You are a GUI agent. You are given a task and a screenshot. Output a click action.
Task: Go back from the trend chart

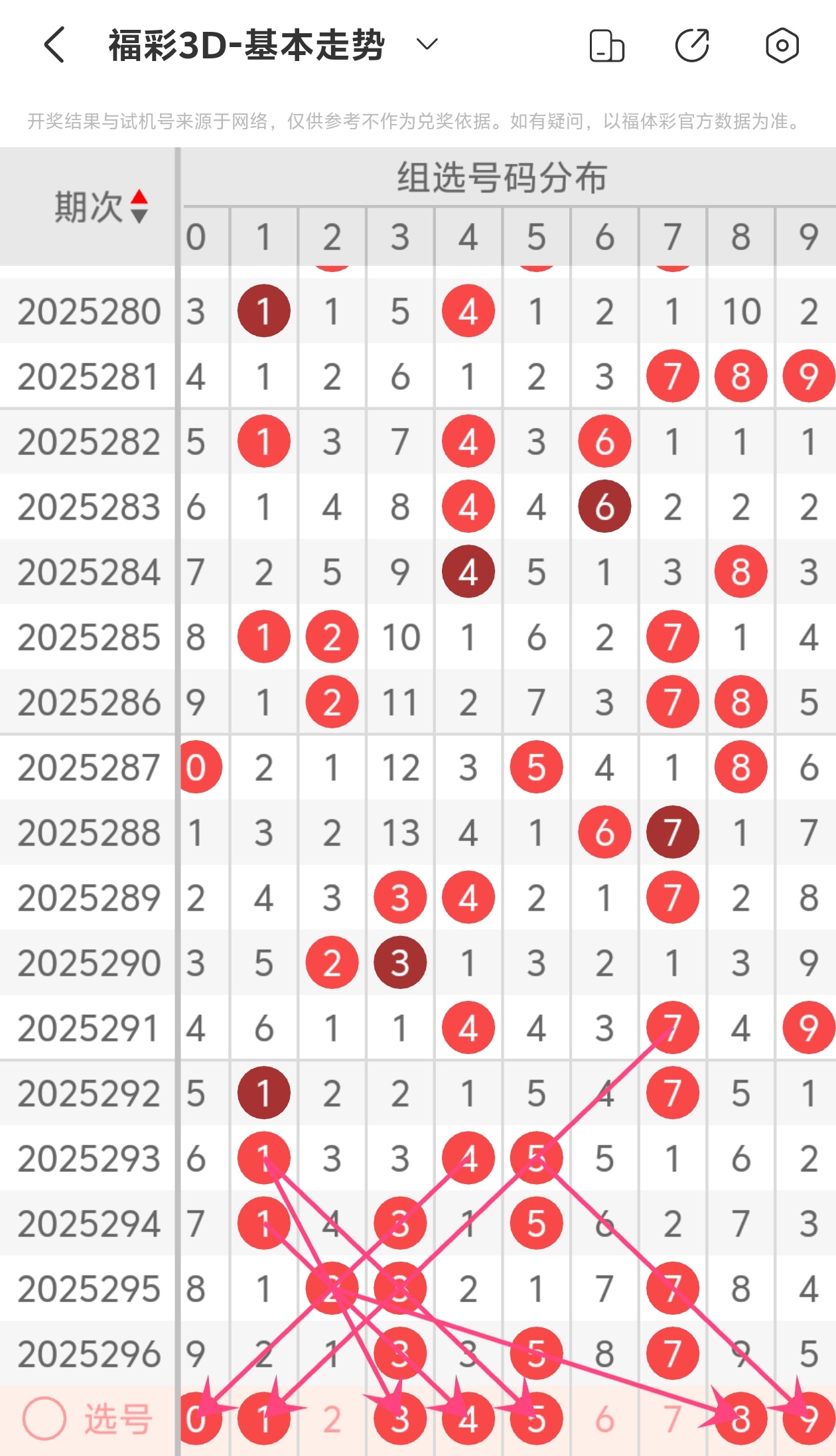55,45
